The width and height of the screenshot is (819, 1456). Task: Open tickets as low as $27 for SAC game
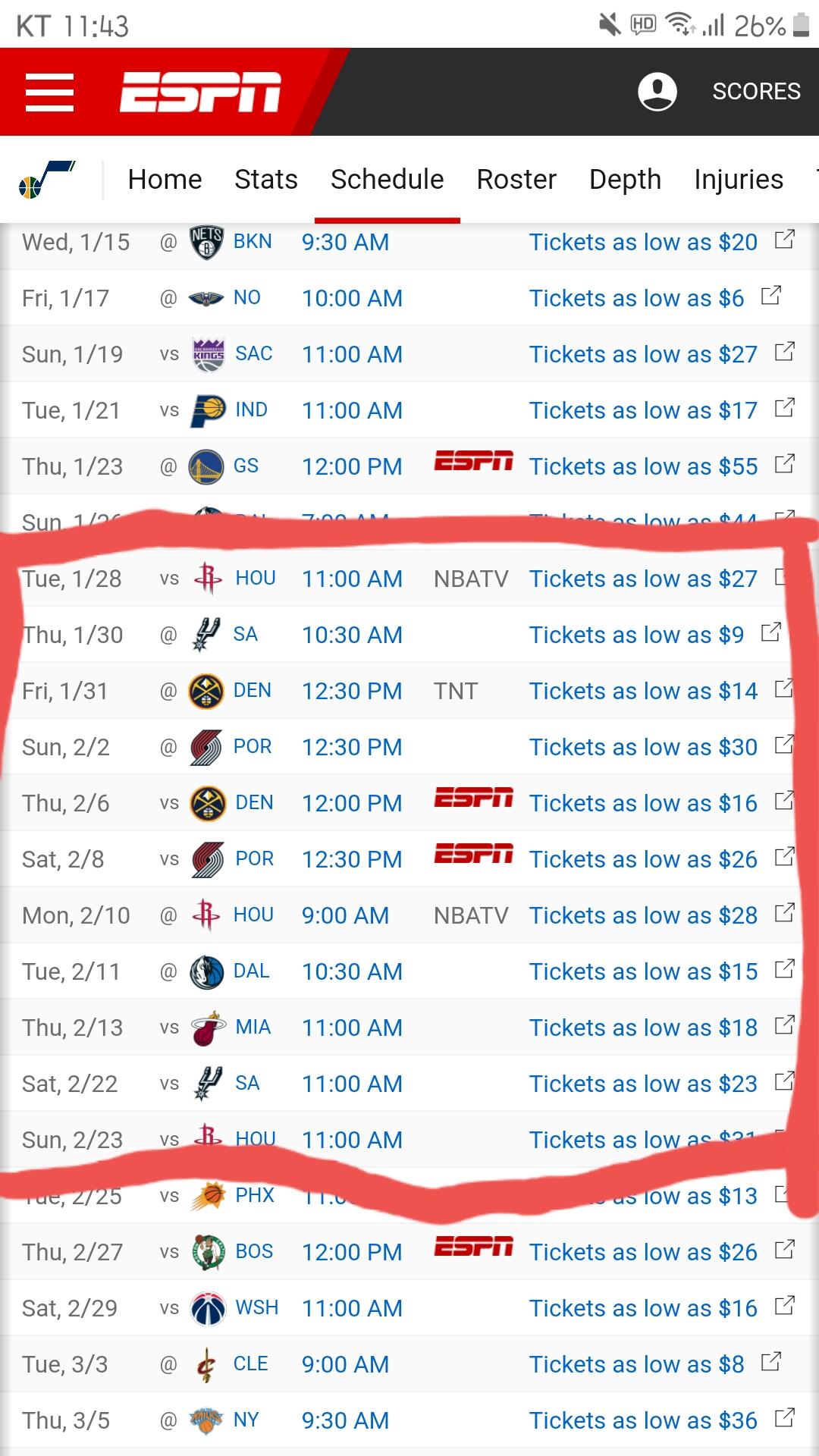pyautogui.click(x=643, y=354)
